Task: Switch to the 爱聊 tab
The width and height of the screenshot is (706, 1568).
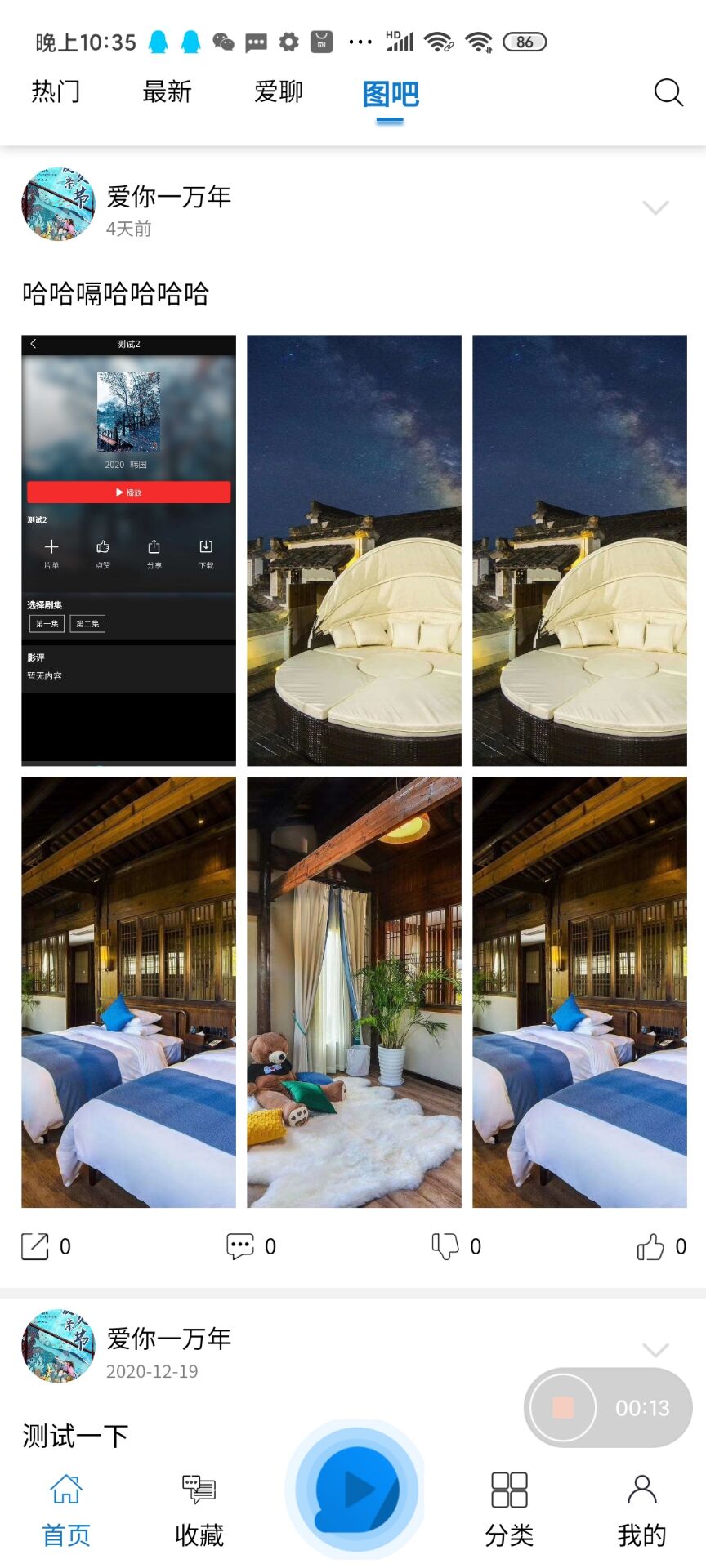Action: [279, 92]
